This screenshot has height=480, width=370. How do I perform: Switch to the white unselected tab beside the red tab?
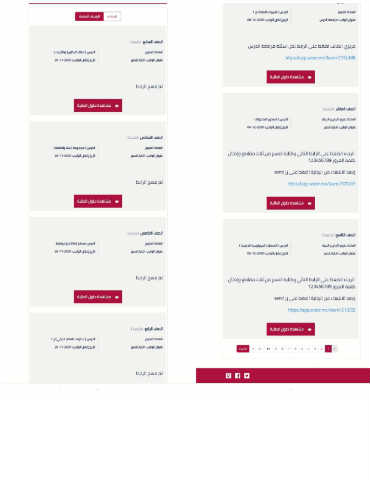click(x=112, y=16)
